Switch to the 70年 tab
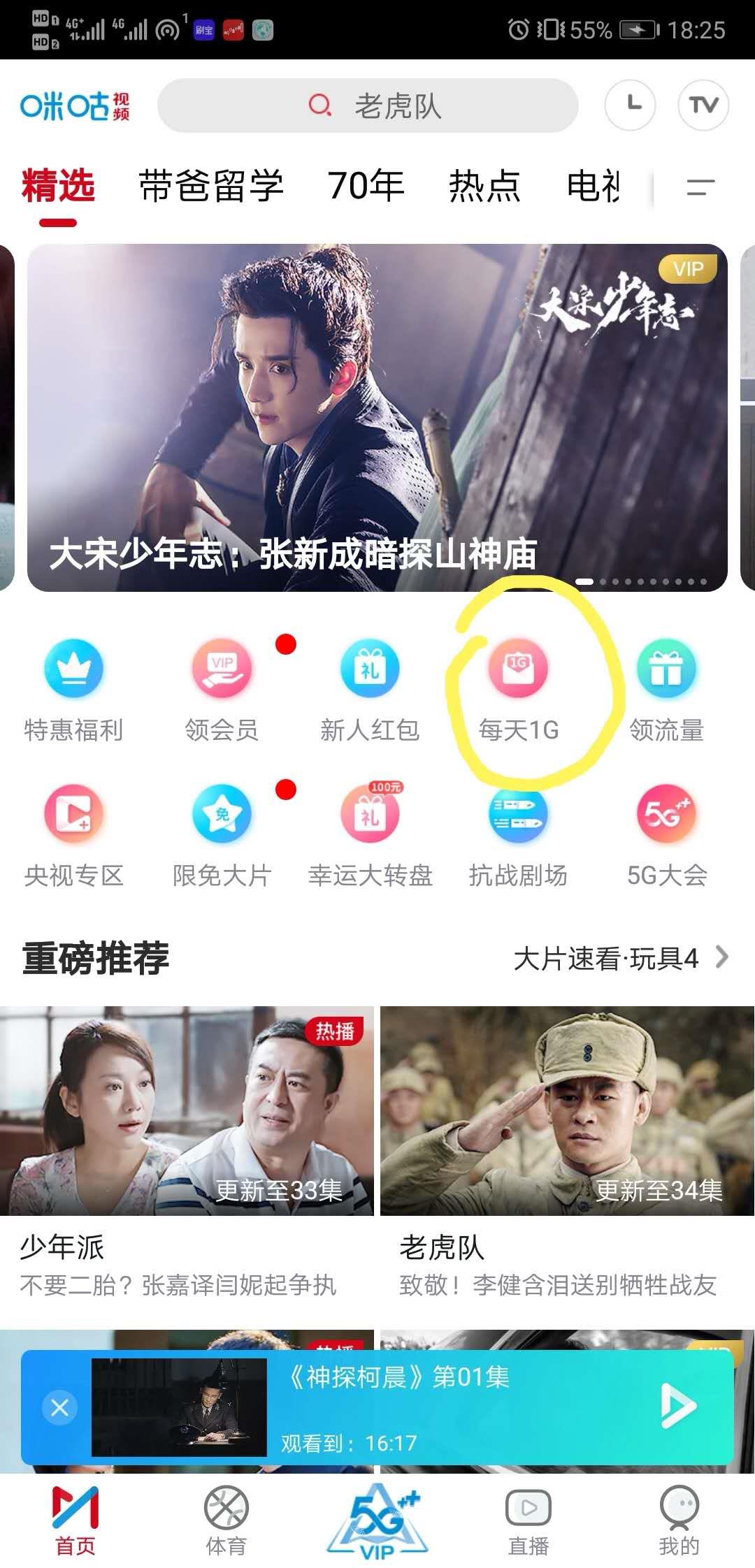Image resolution: width=755 pixels, height=1568 pixels. [366, 186]
